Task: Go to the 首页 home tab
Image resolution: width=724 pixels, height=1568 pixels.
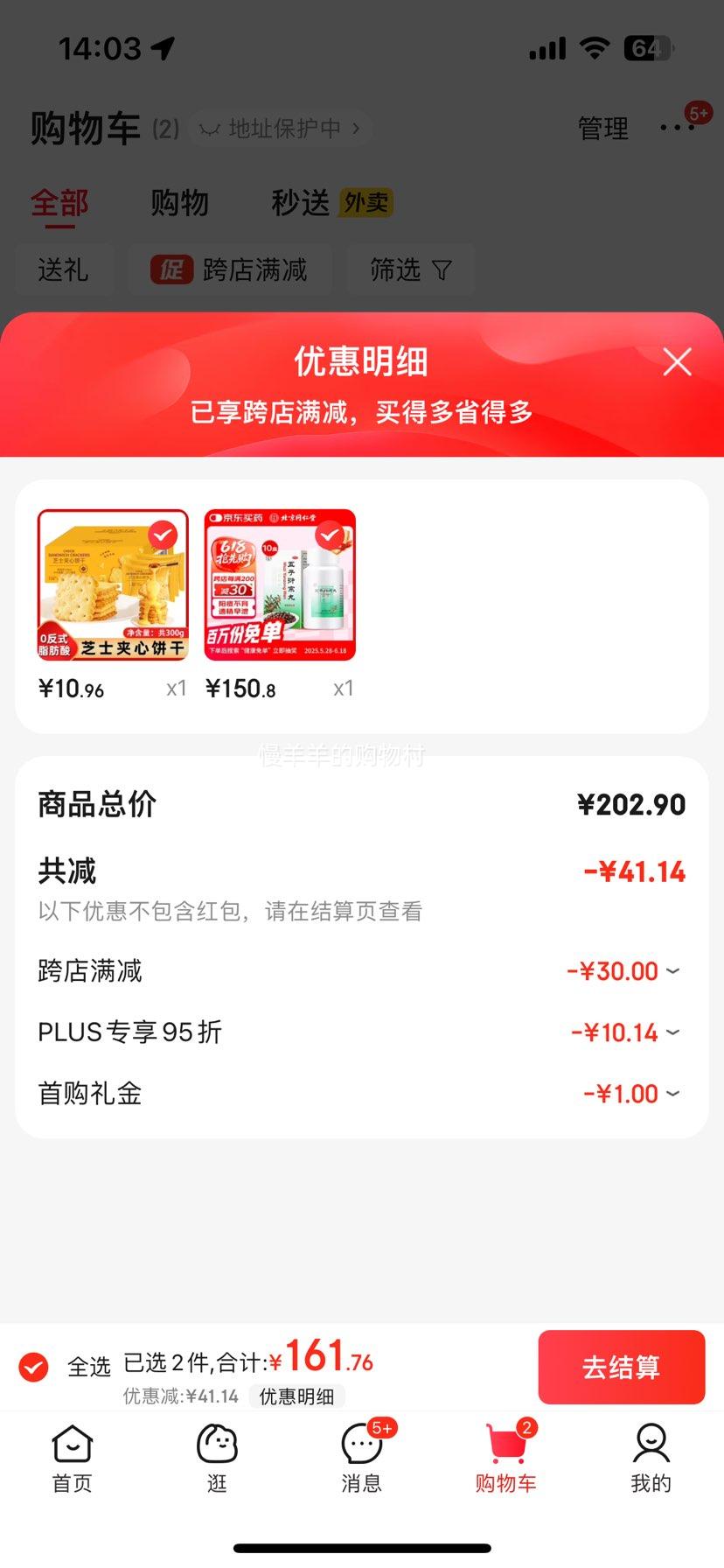Action: [73, 1459]
